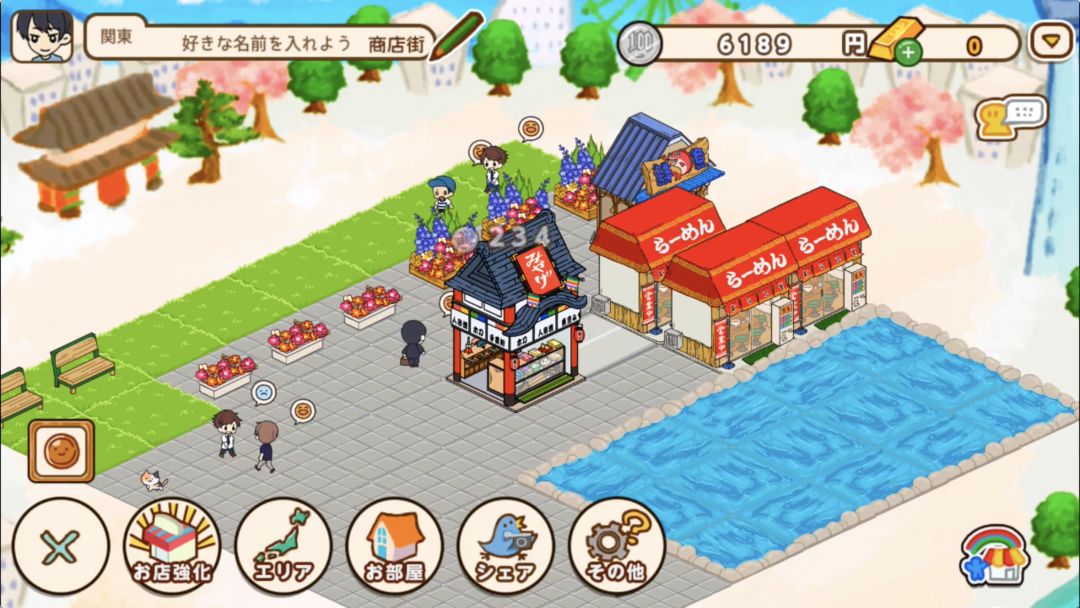Image resolution: width=1080 pixels, height=608 pixels.
Task: Open the player avatar profile
Action: (41, 36)
